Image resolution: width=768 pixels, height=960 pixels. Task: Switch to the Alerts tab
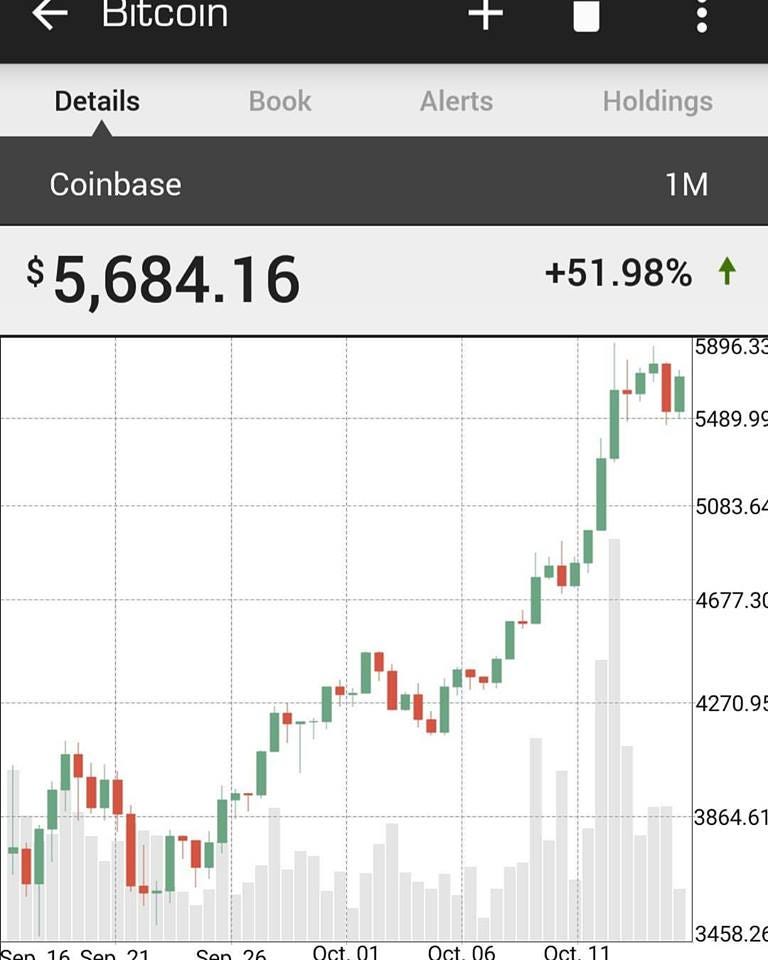click(x=456, y=101)
